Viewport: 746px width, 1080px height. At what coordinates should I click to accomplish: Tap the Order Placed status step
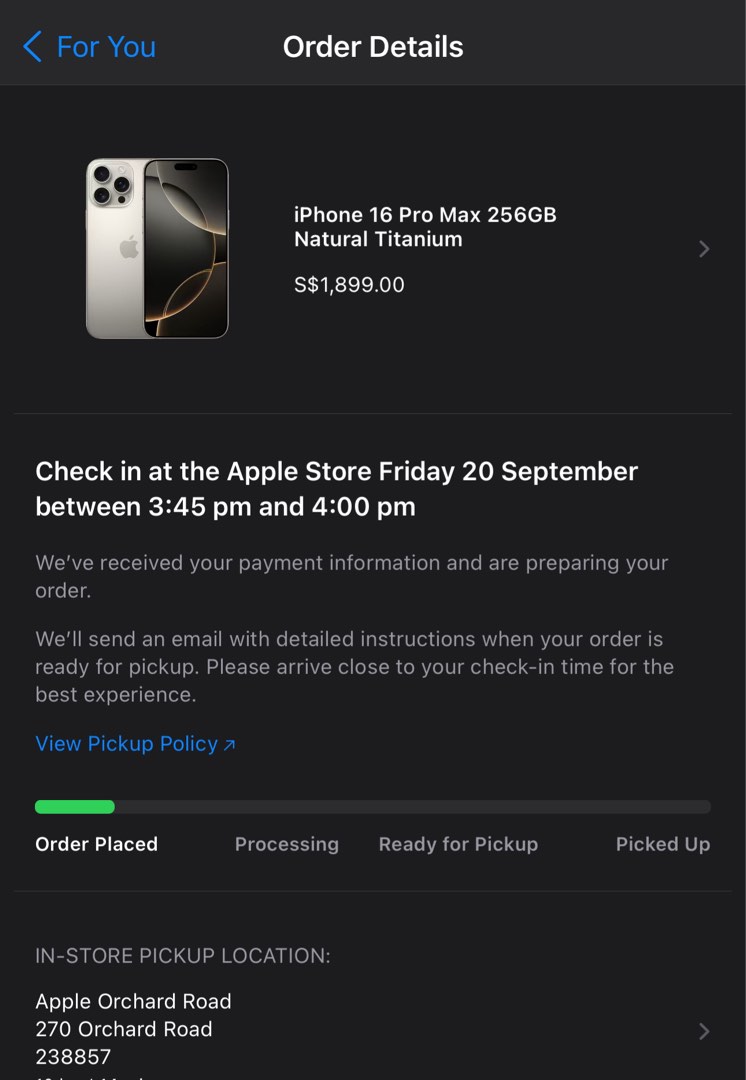click(x=96, y=844)
